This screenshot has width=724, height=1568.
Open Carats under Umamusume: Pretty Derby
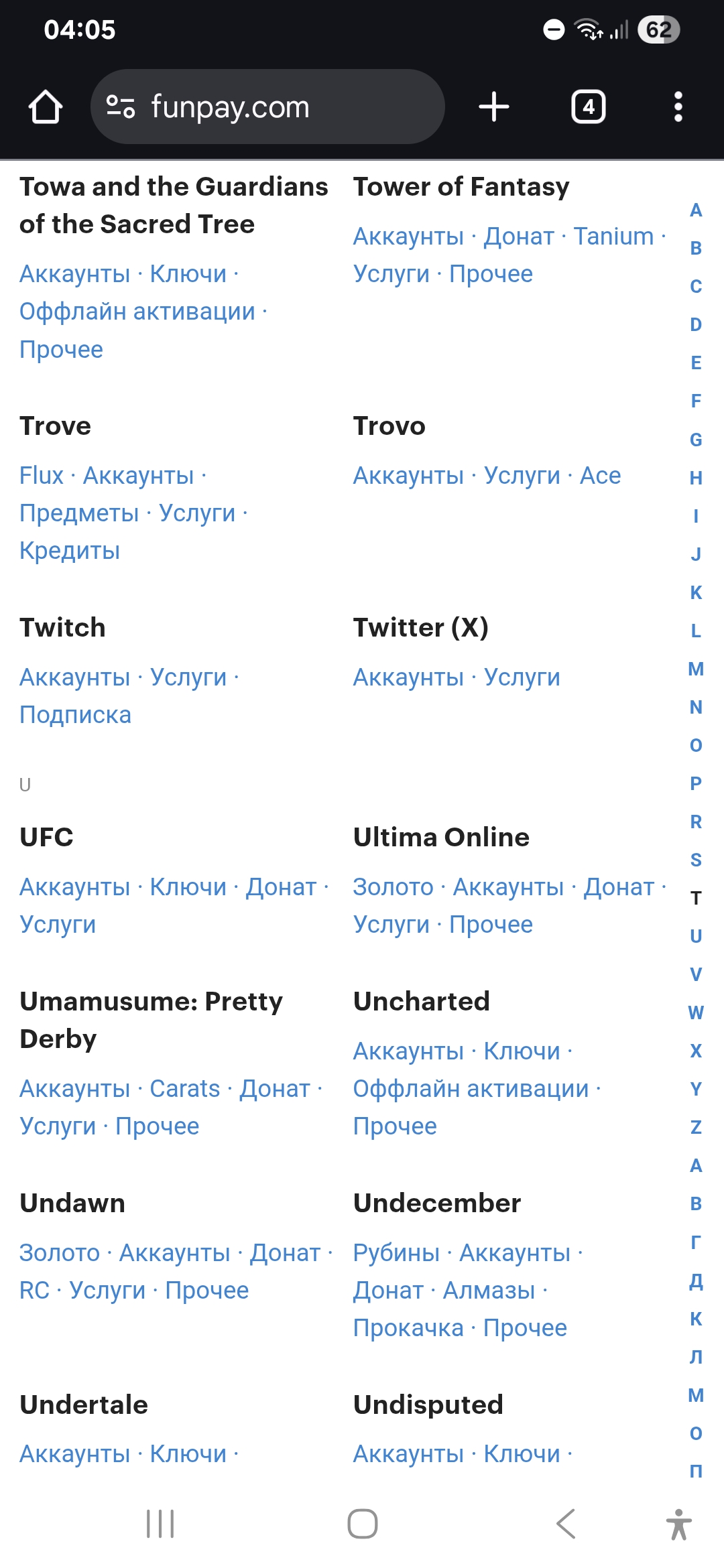pyautogui.click(x=184, y=1089)
